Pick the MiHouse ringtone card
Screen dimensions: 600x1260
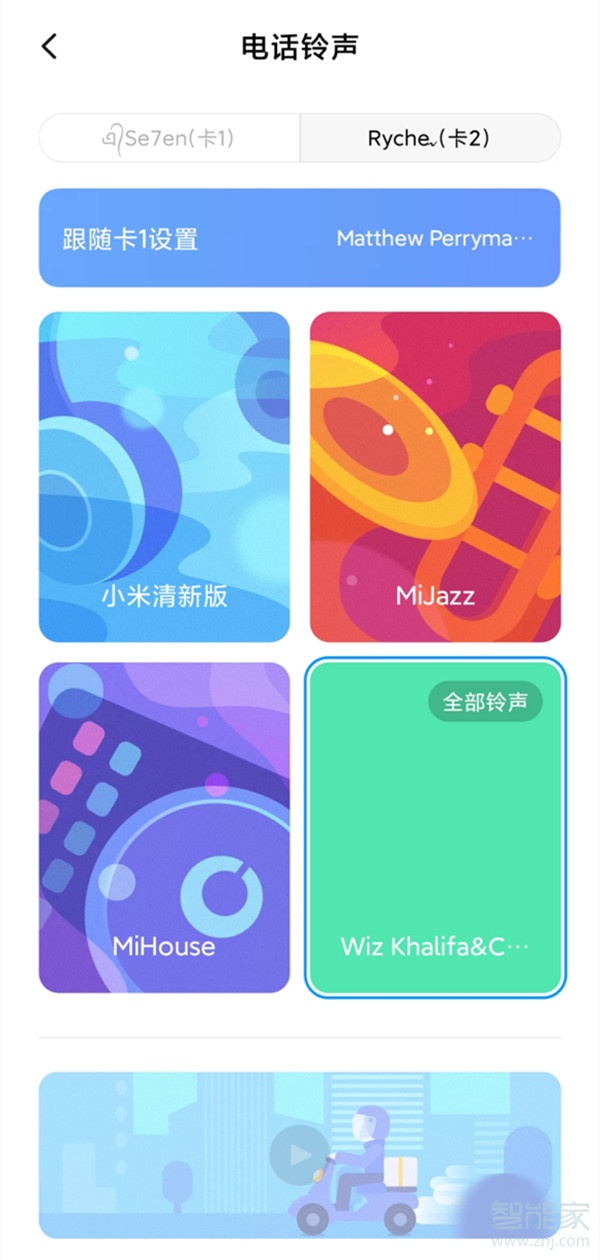point(164,826)
